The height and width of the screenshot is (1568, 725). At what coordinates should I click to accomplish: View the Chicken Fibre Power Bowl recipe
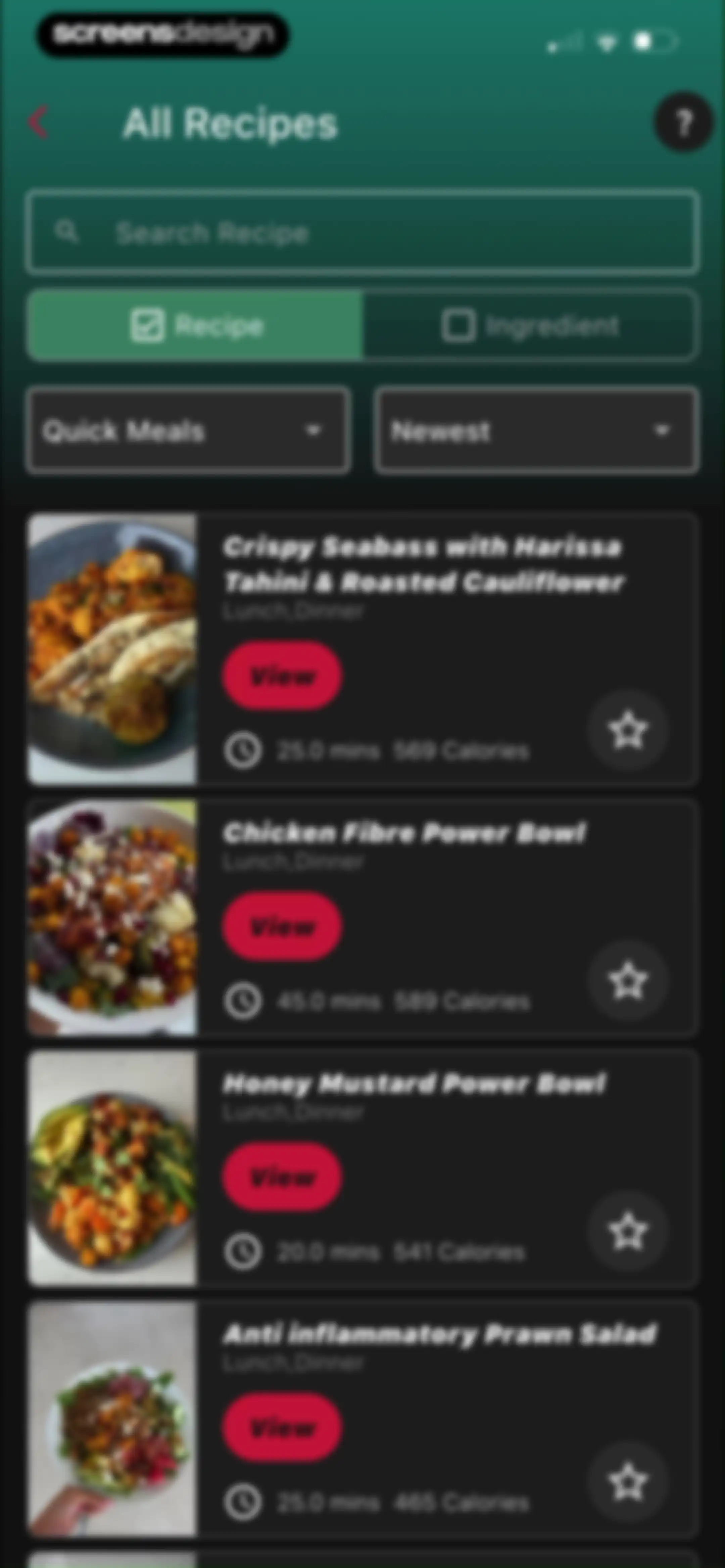(281, 926)
